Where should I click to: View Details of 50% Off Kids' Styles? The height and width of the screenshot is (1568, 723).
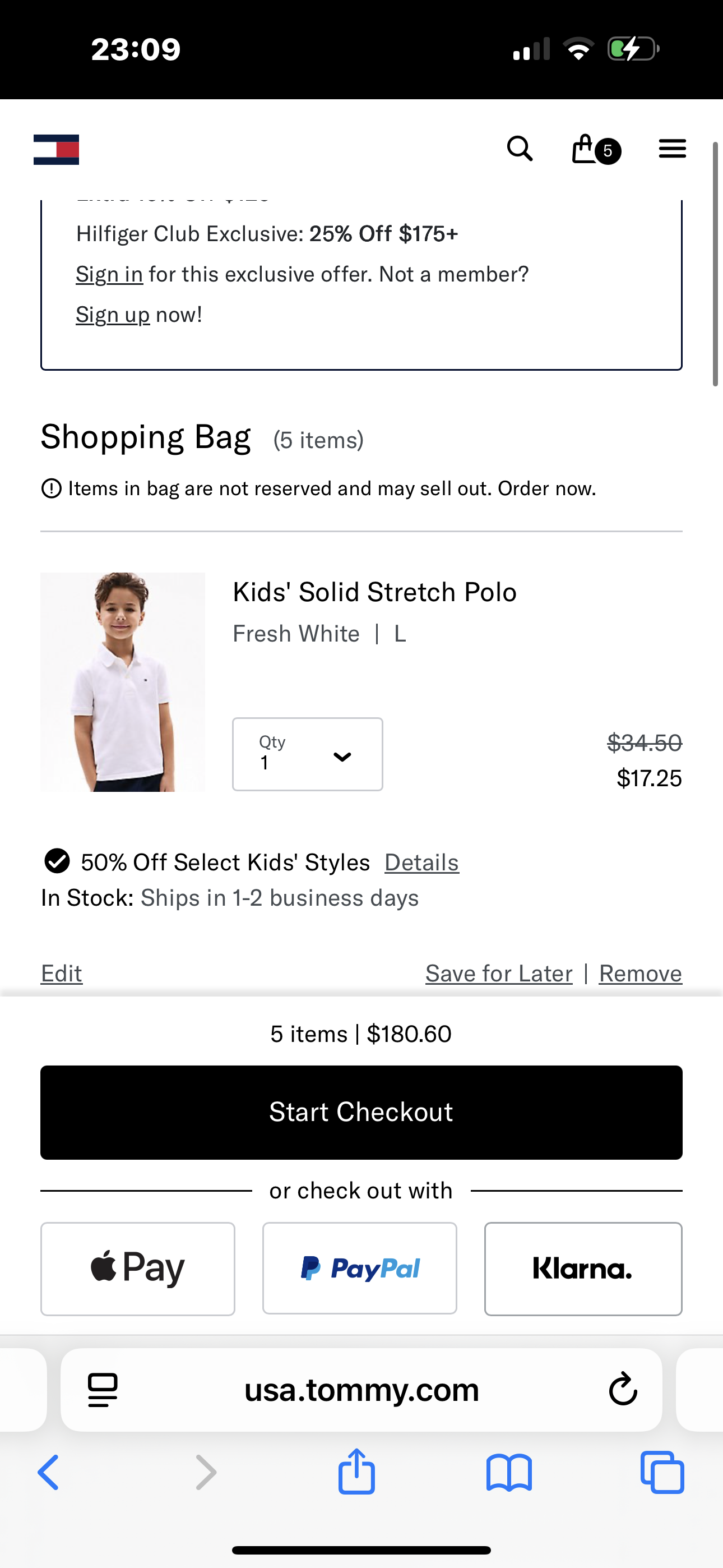click(x=421, y=863)
